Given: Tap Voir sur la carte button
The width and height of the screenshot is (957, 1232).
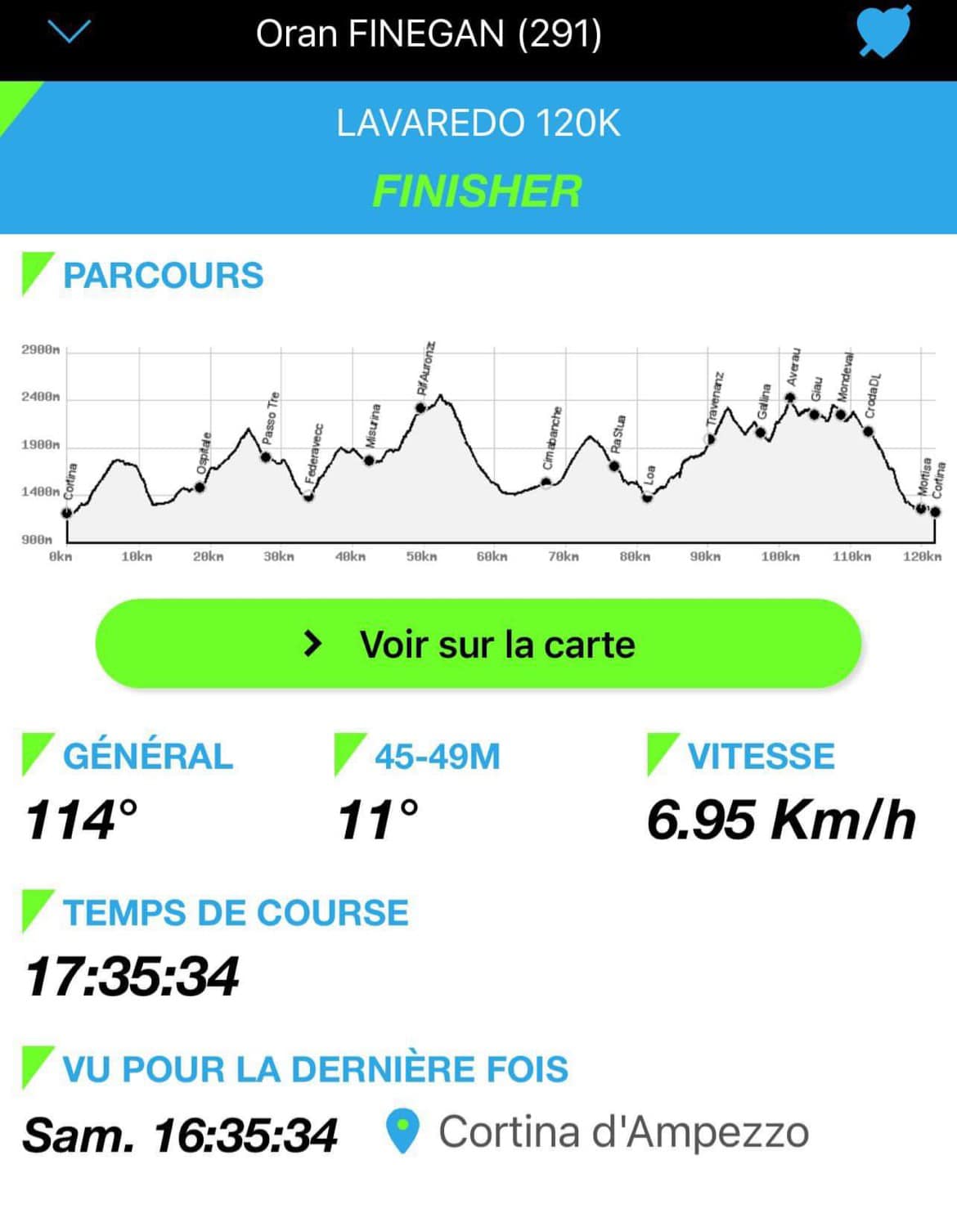Looking at the screenshot, I should (478, 644).
